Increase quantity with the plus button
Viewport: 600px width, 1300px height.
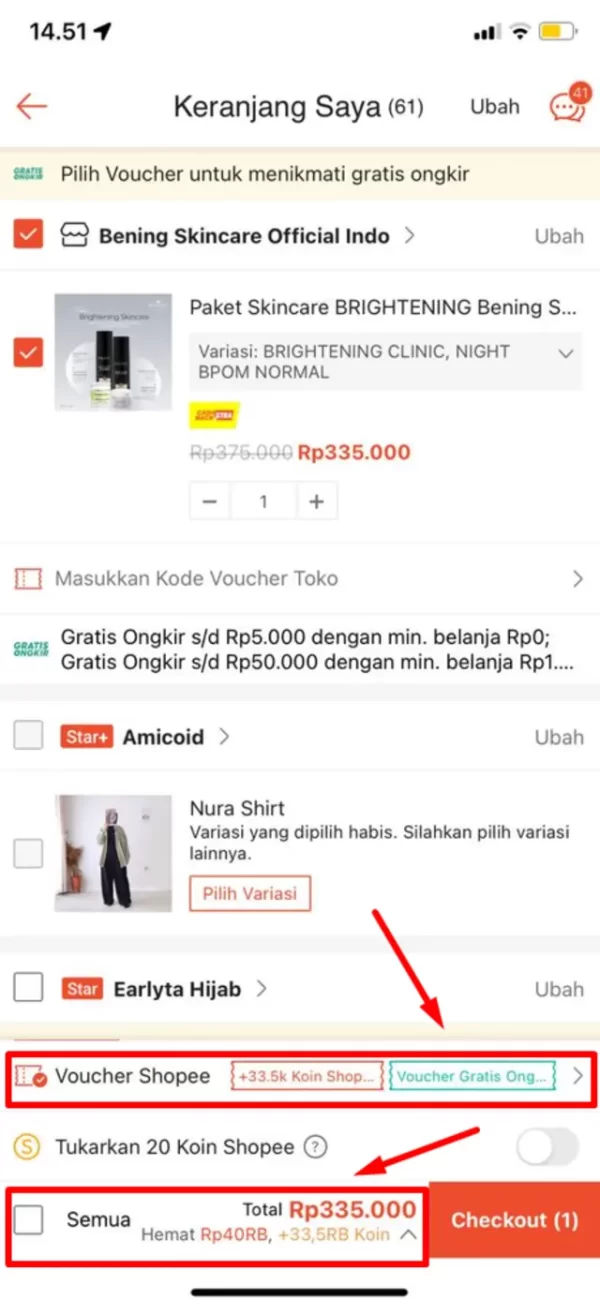pyautogui.click(x=317, y=502)
